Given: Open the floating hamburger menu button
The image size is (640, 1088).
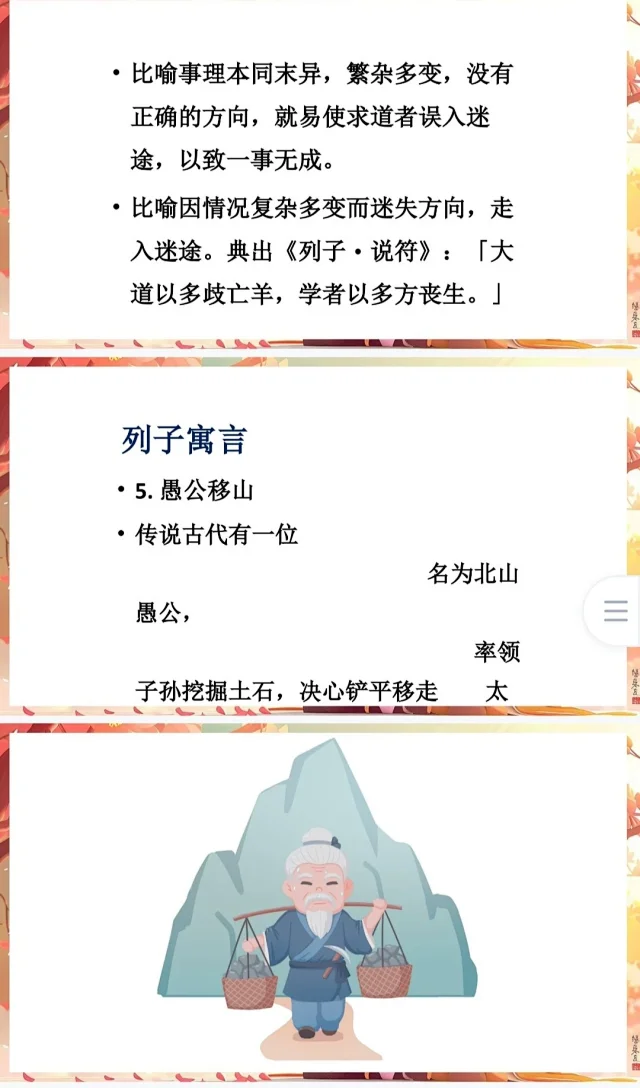Looking at the screenshot, I should (615, 611).
